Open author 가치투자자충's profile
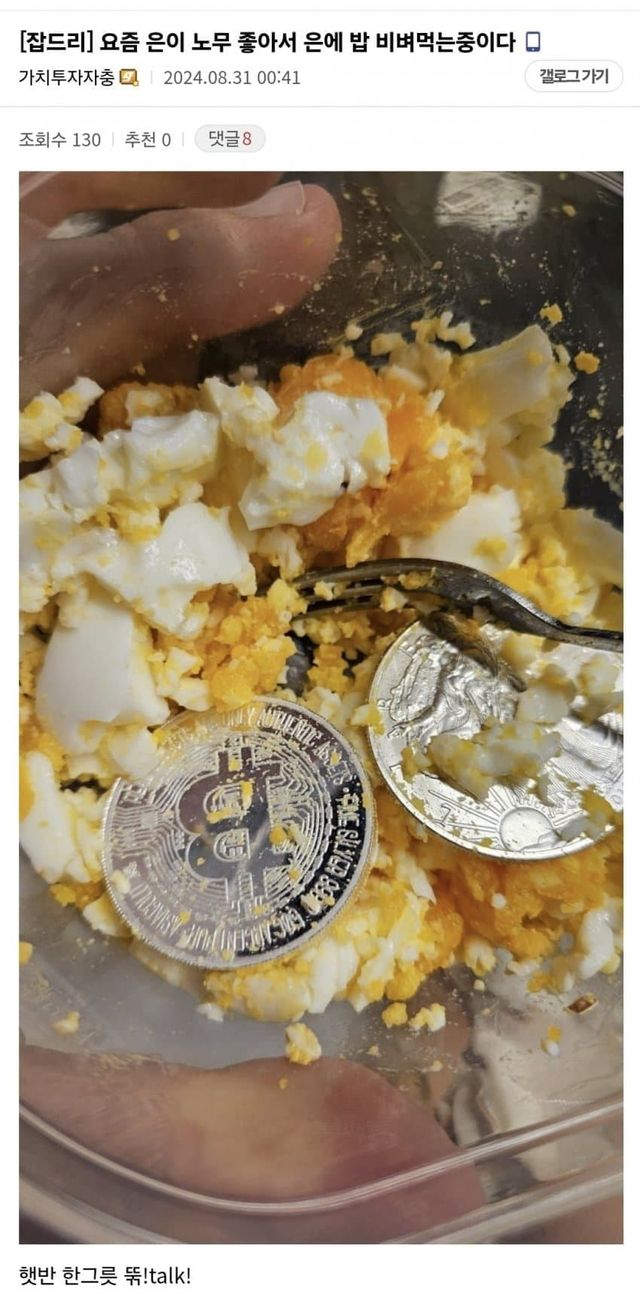The width and height of the screenshot is (640, 1297). coord(66,77)
